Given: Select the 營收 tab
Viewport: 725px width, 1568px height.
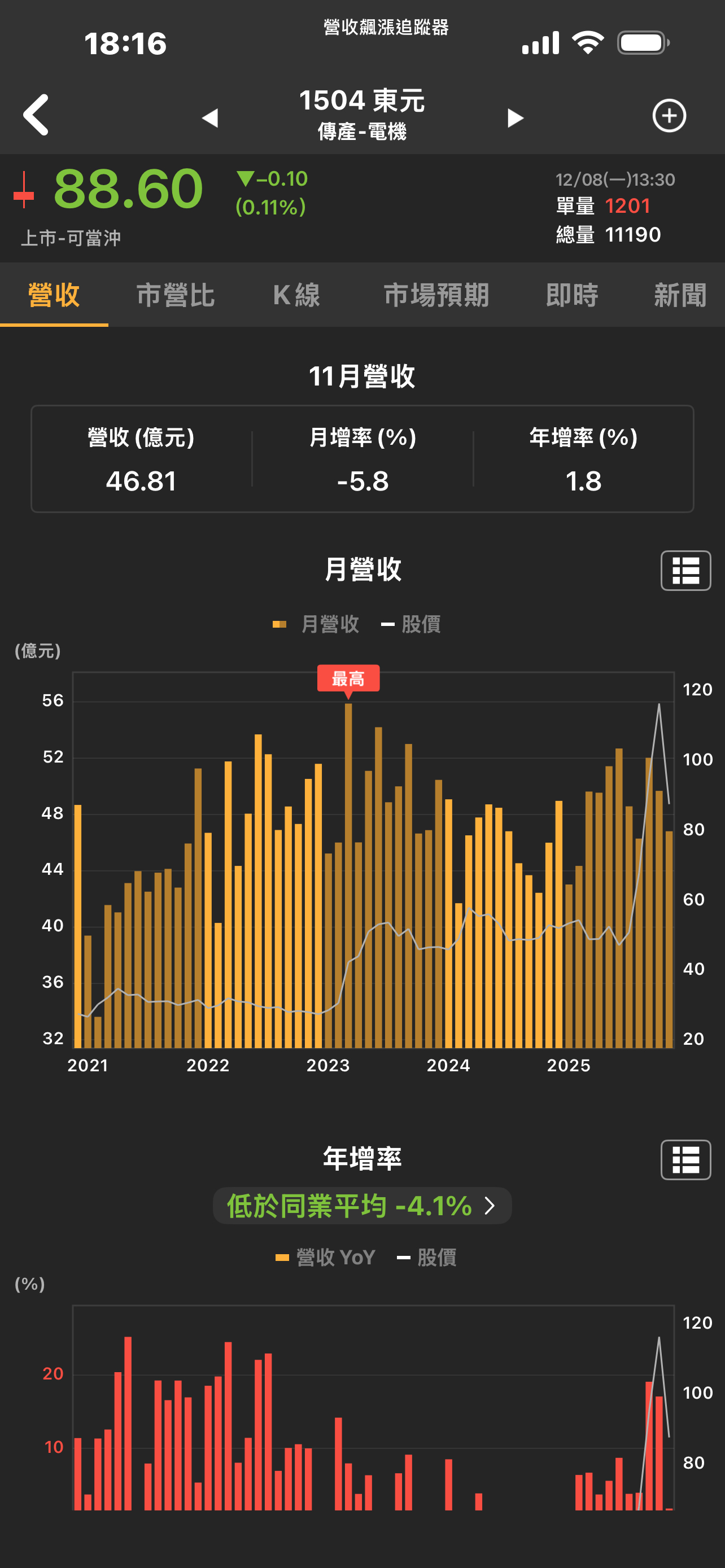Looking at the screenshot, I should coord(54,295).
